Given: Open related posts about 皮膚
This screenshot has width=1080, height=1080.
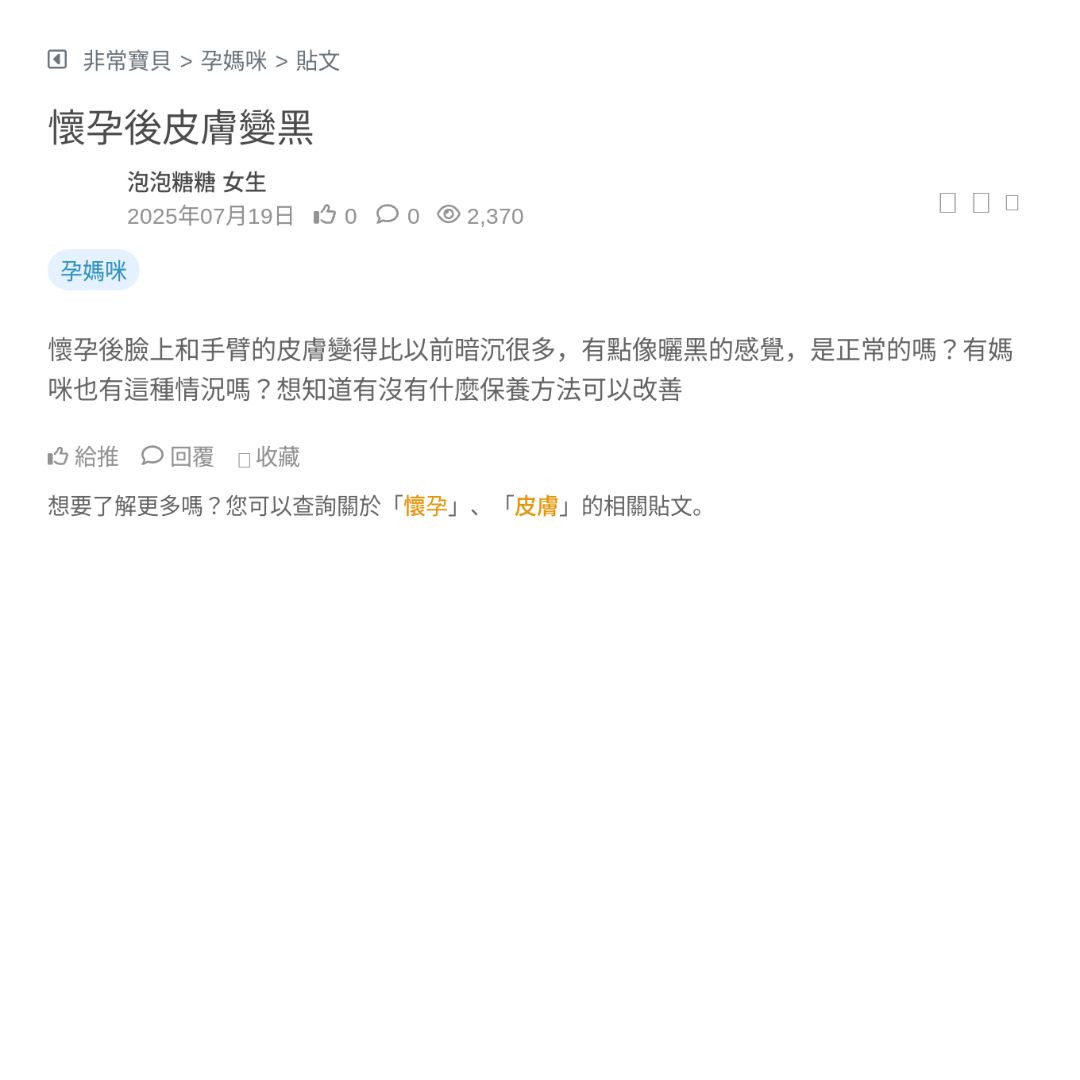Looking at the screenshot, I should (x=536, y=506).
